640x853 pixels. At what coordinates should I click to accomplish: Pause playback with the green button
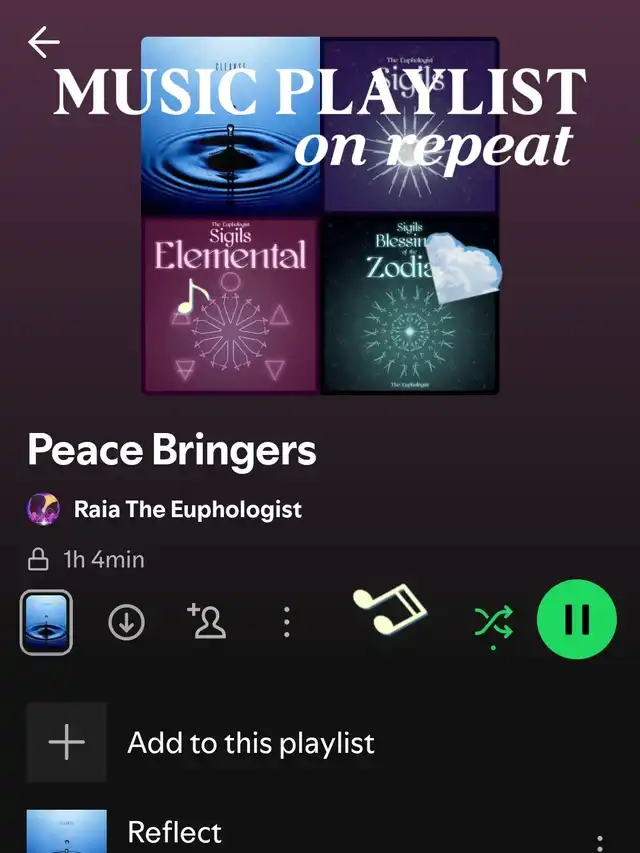point(577,621)
